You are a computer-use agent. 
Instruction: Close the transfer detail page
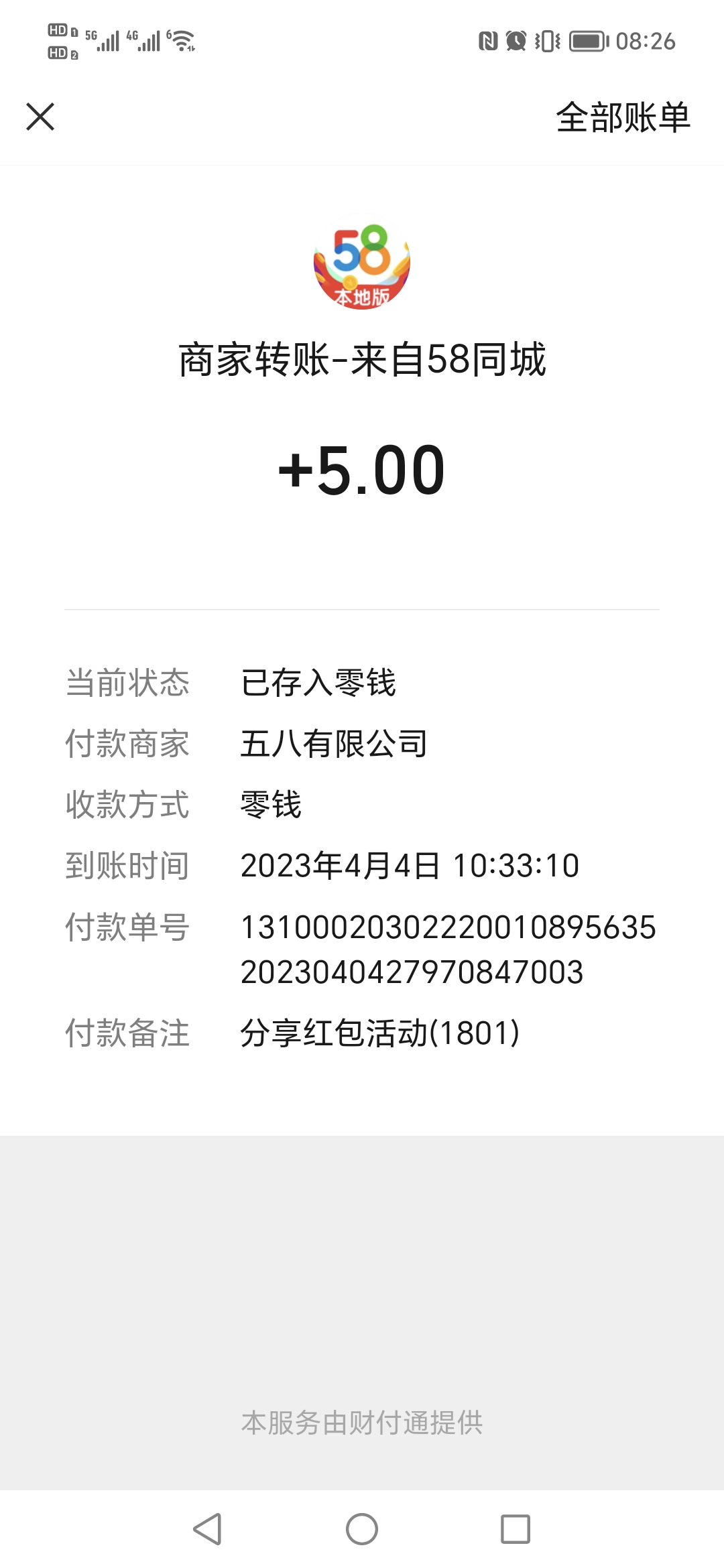tap(40, 117)
